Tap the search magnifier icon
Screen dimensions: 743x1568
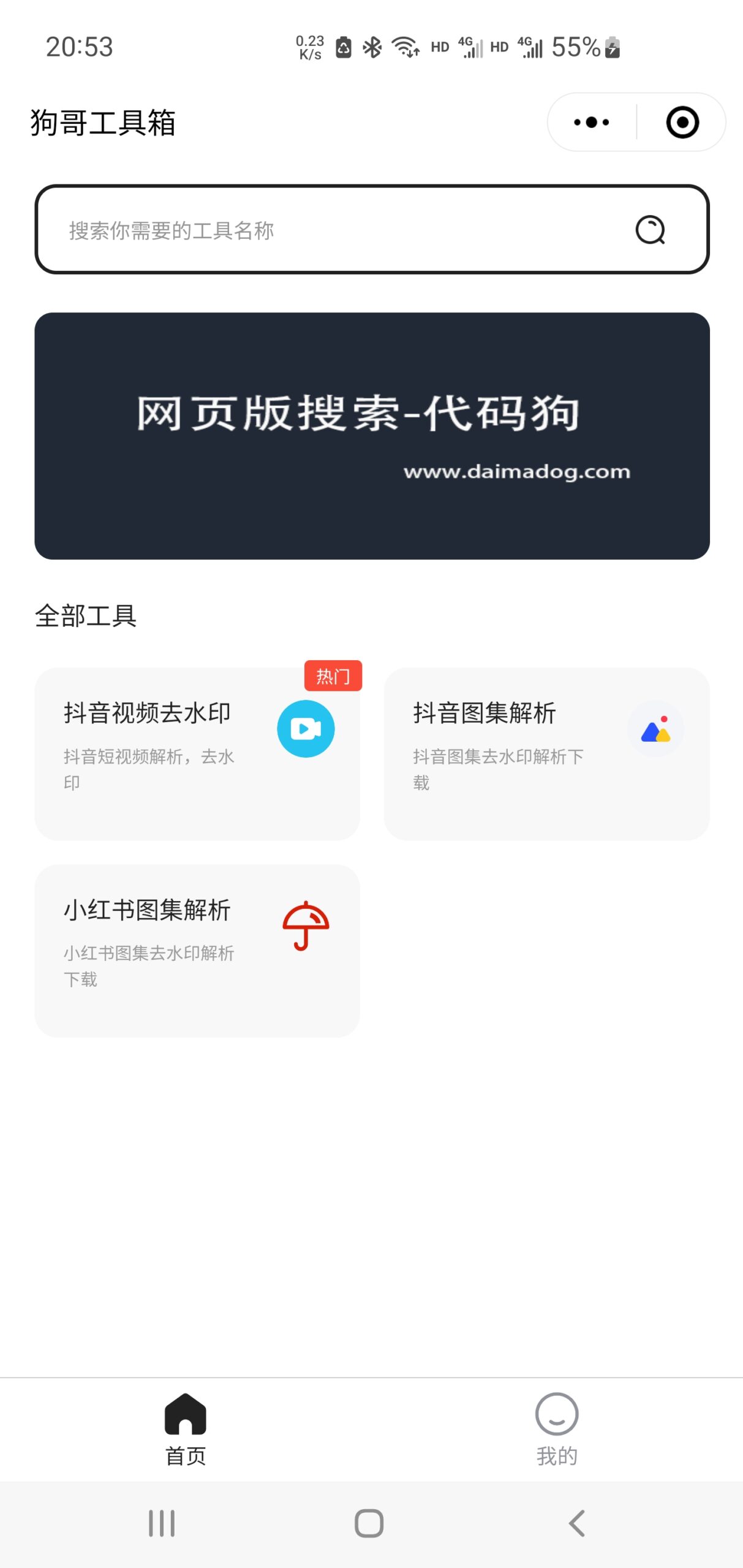[x=650, y=230]
